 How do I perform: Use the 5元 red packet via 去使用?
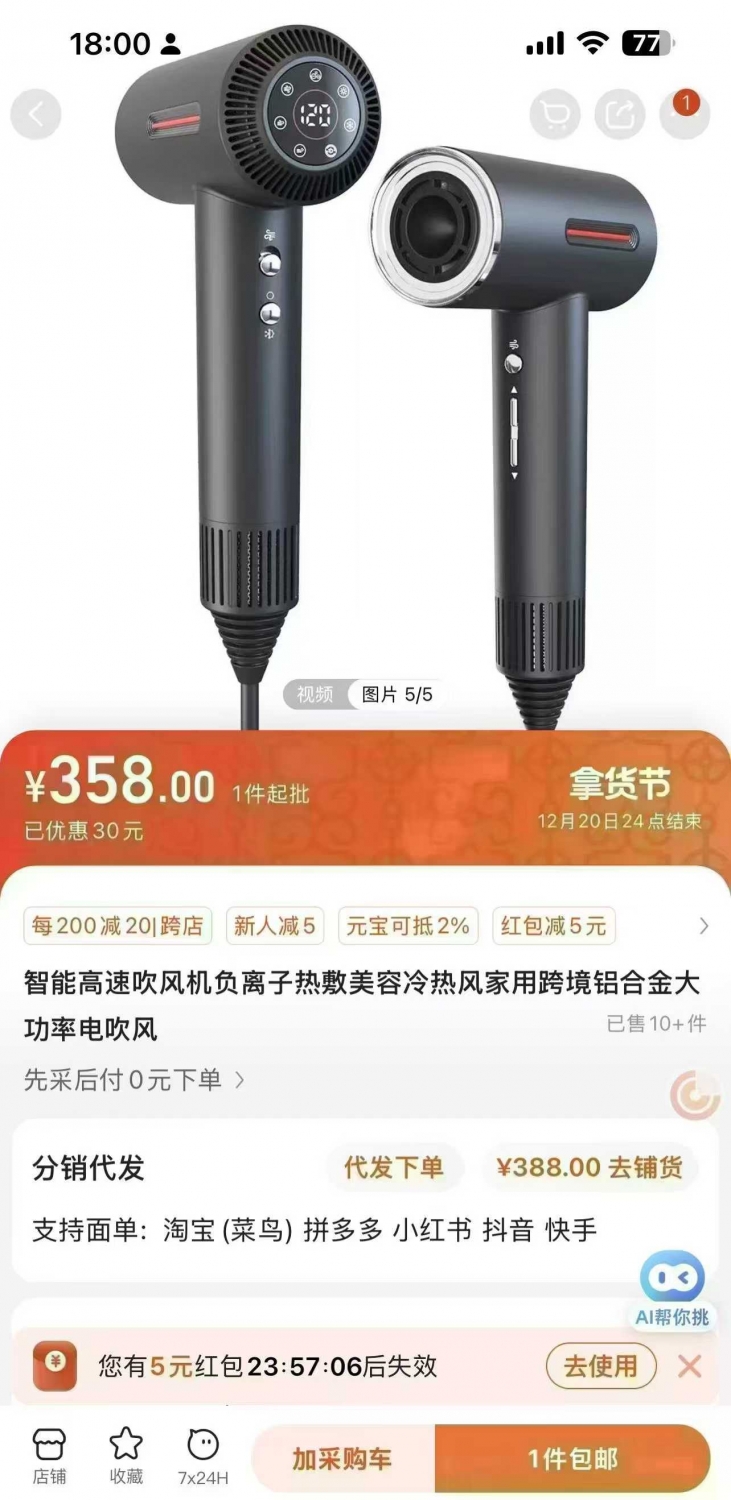[601, 1366]
